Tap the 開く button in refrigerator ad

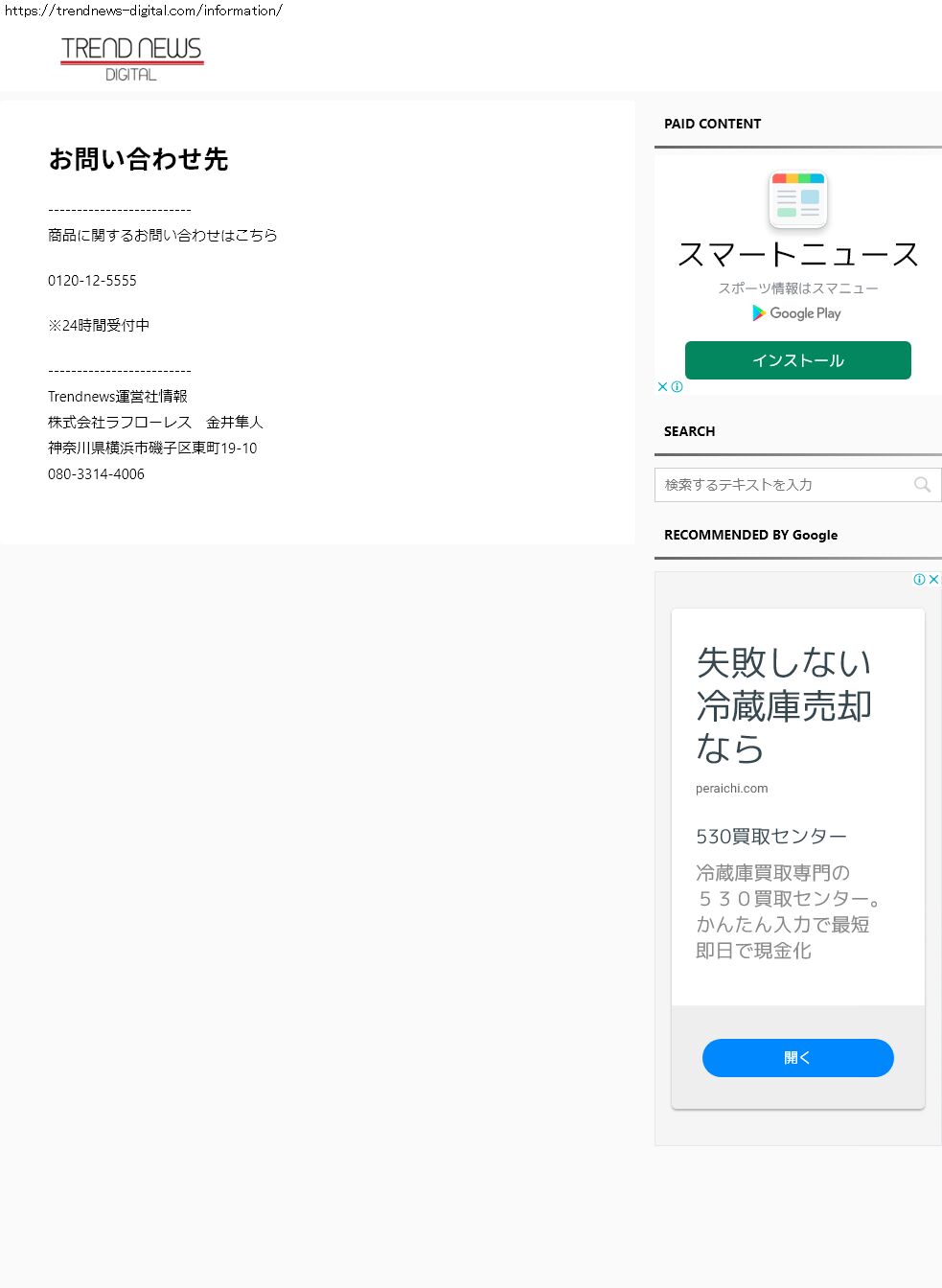click(797, 1058)
